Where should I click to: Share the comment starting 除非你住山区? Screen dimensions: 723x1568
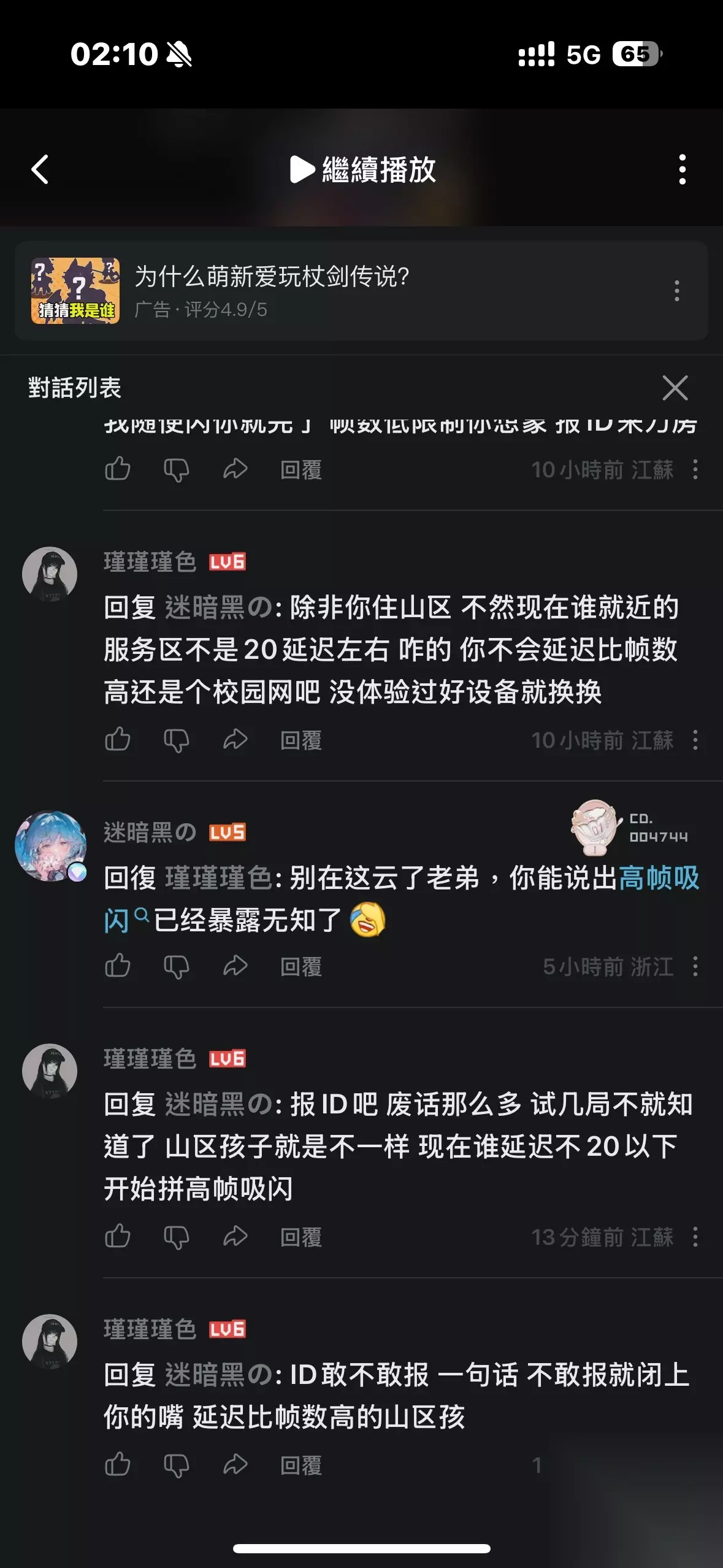coord(235,740)
